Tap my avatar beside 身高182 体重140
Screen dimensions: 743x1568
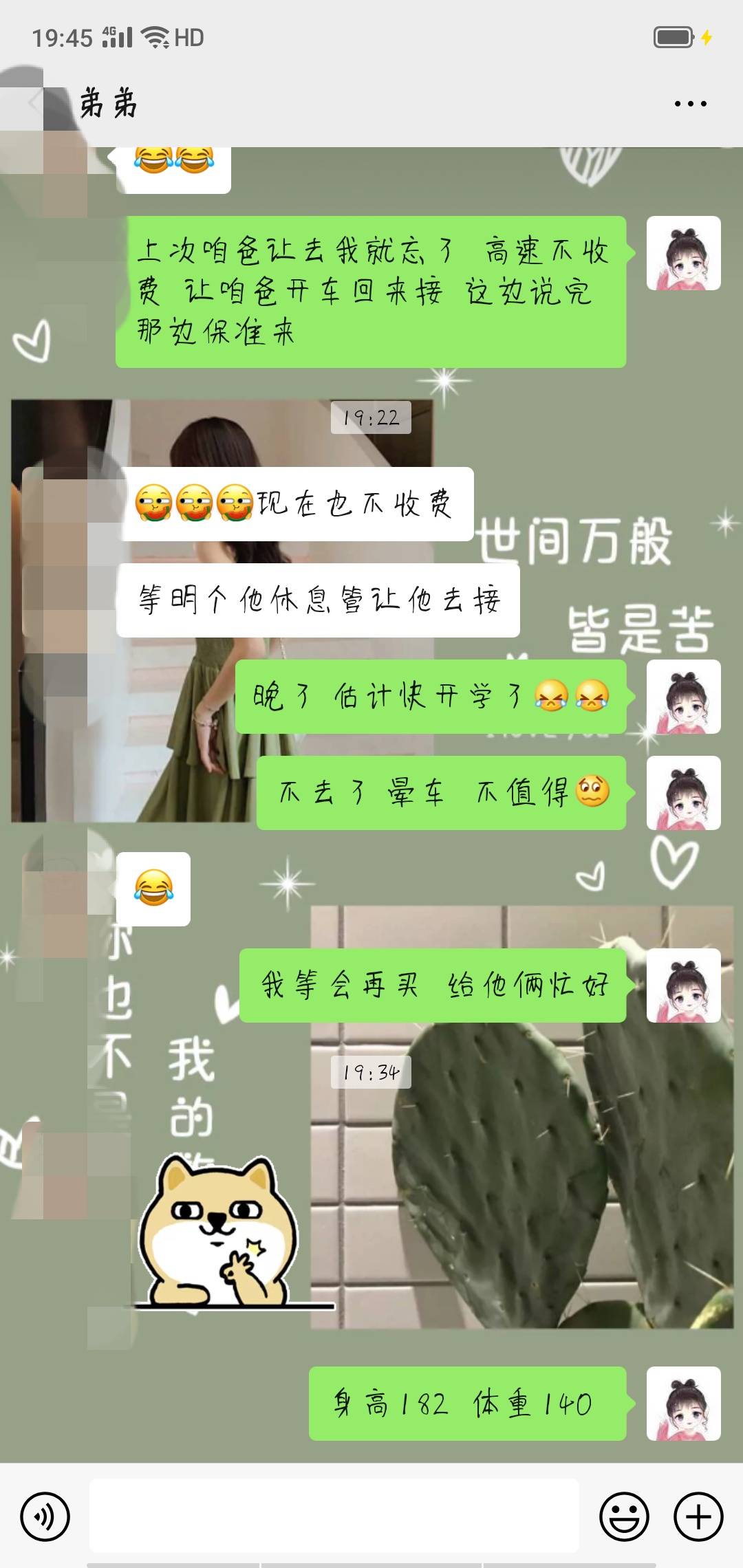coord(683,1404)
